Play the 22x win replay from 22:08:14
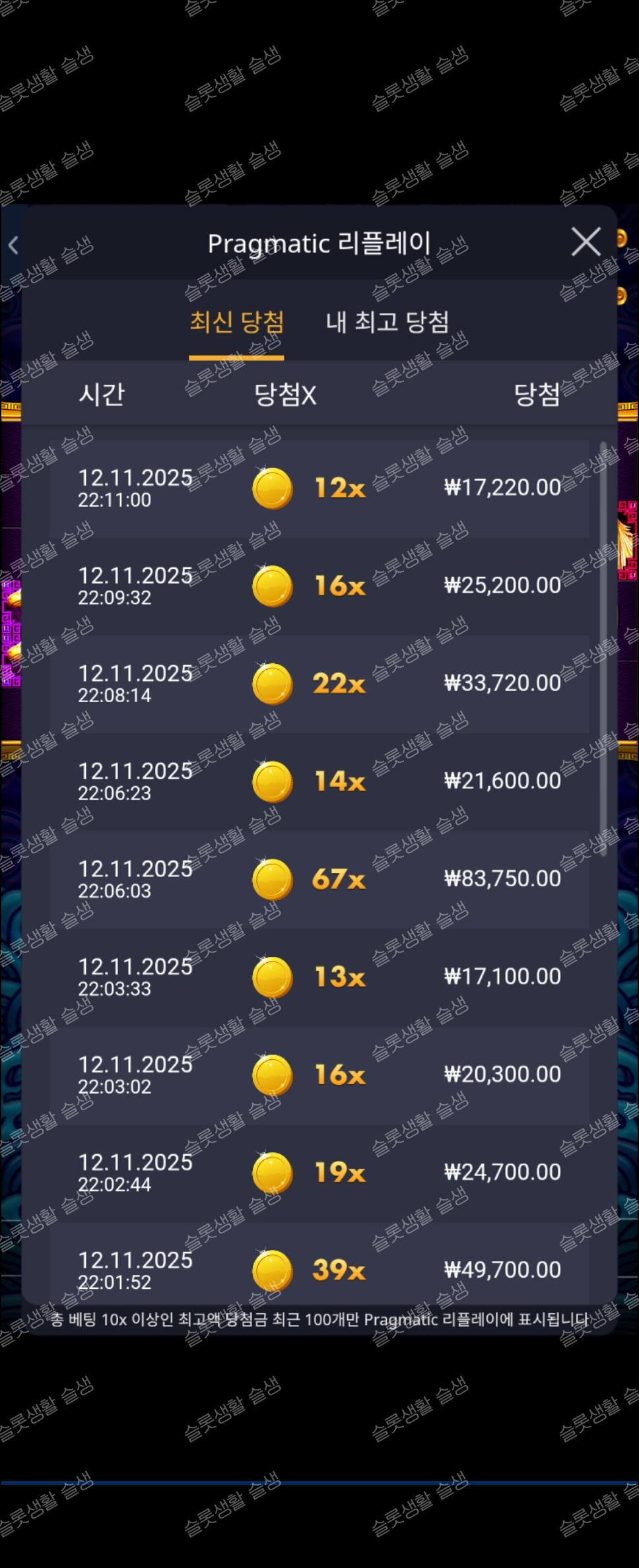This screenshot has height=1568, width=639. (x=319, y=684)
